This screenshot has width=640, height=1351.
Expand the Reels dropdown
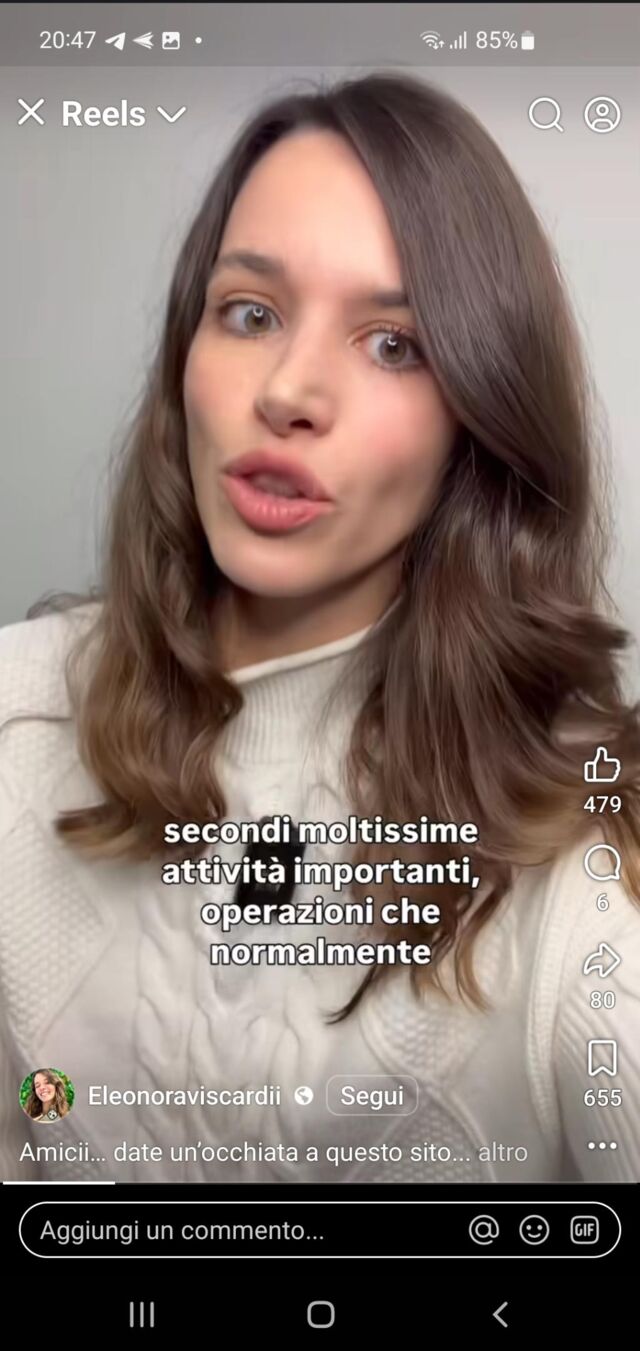(x=172, y=114)
